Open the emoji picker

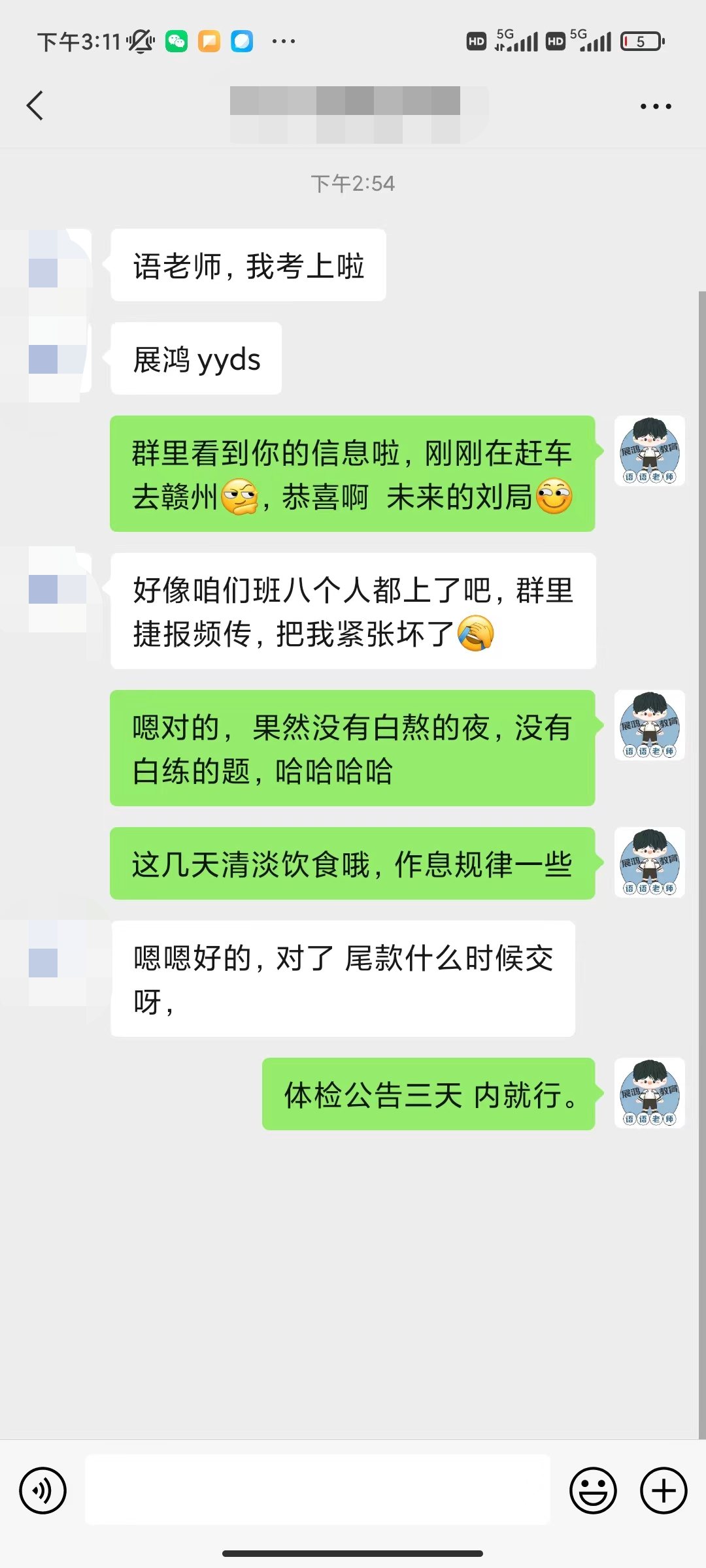593,1490
